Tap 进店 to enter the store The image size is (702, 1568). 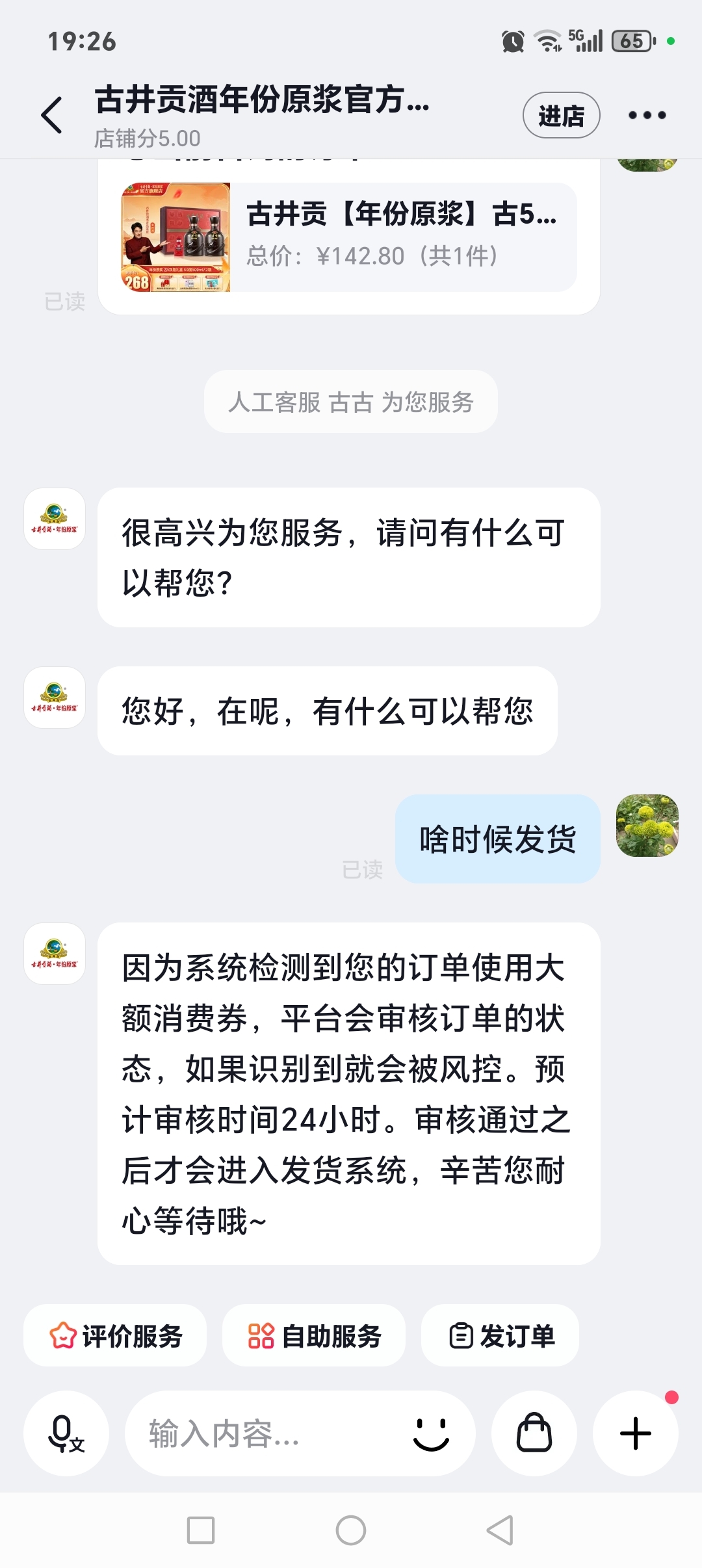[561, 115]
